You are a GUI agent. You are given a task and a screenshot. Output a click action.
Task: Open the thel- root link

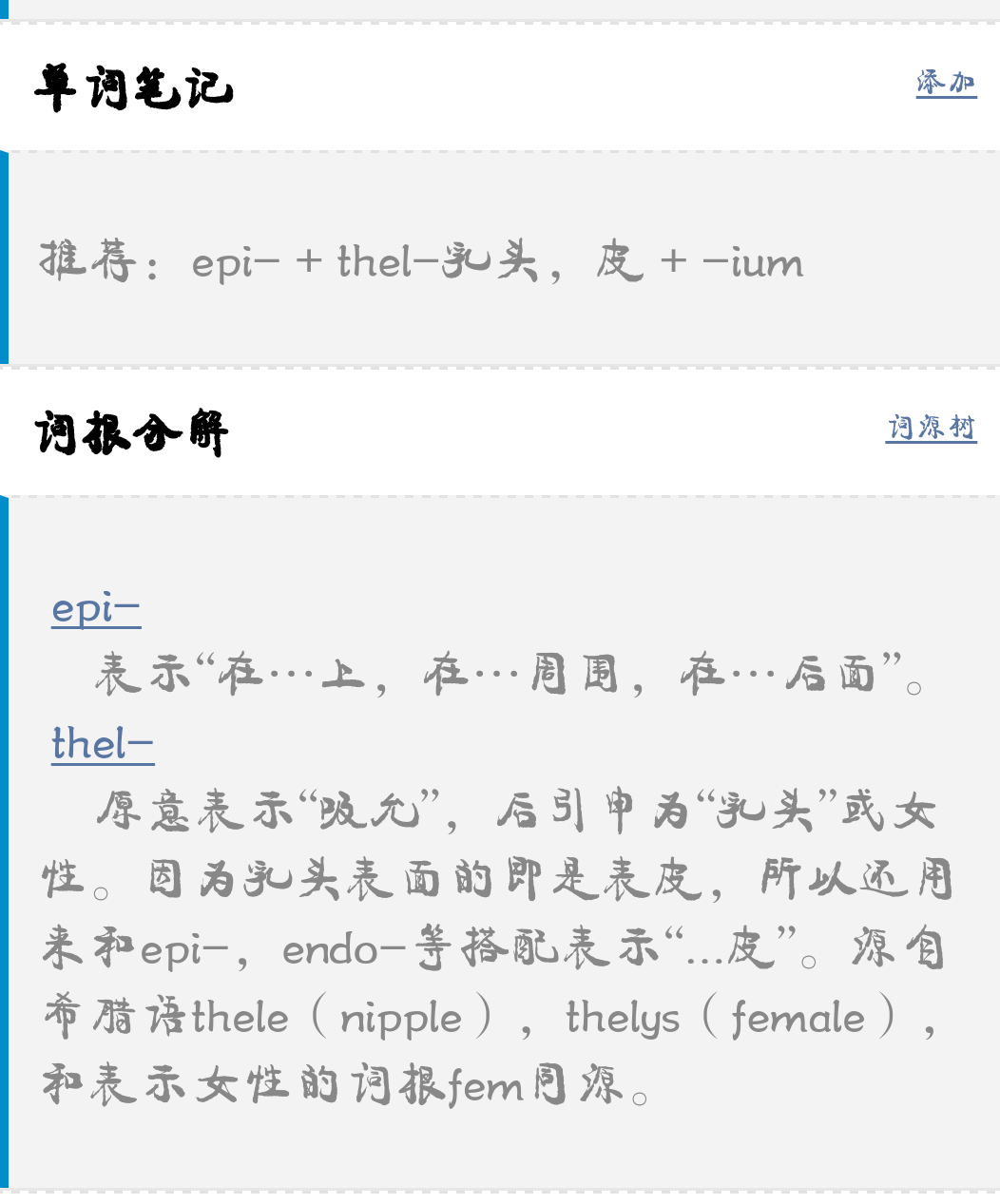[103, 743]
